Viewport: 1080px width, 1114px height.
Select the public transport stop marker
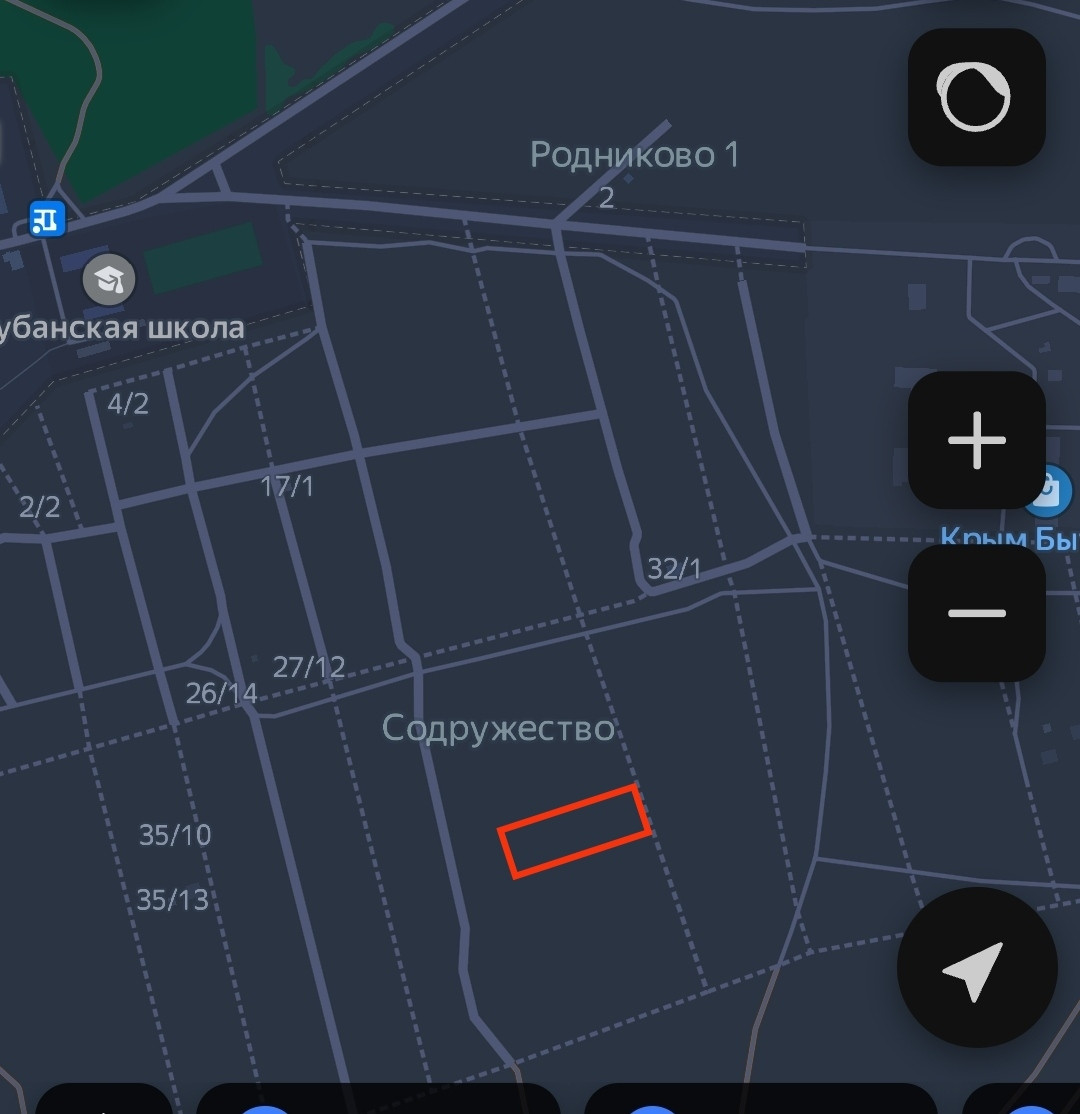[47, 217]
